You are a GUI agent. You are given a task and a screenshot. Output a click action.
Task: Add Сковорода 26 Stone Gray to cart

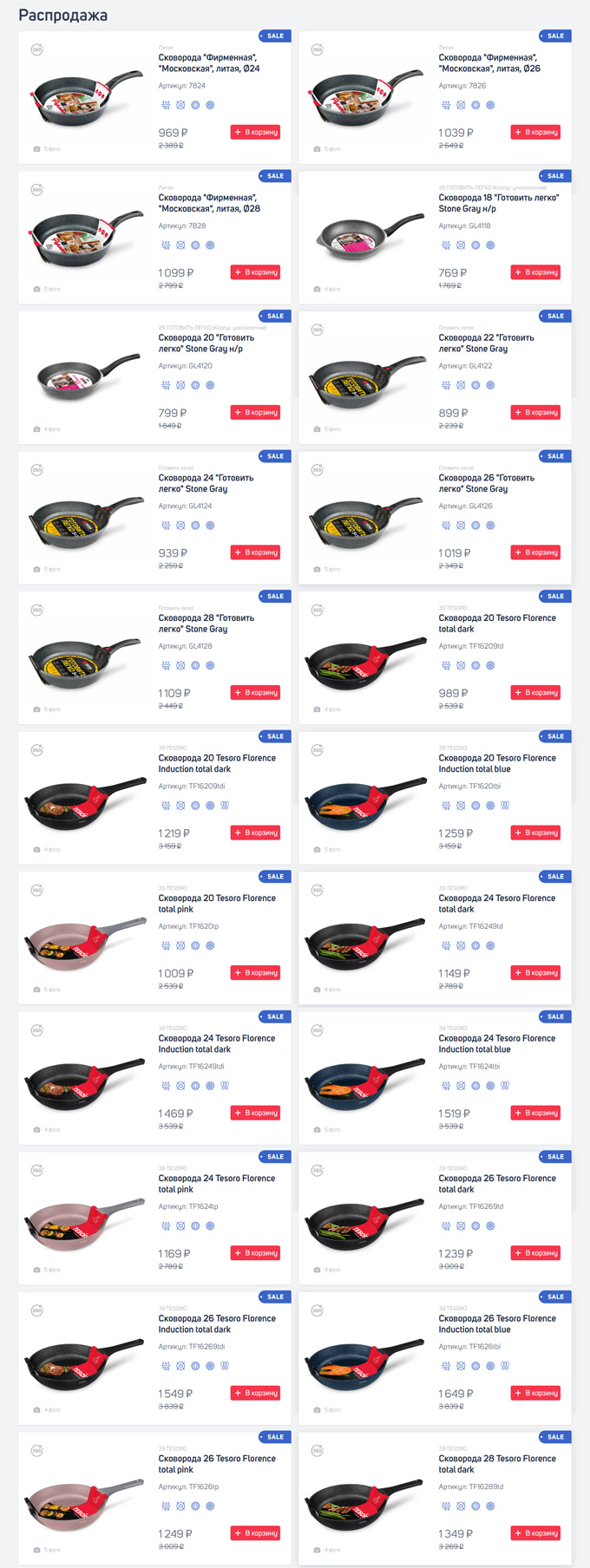pyautogui.click(x=535, y=552)
